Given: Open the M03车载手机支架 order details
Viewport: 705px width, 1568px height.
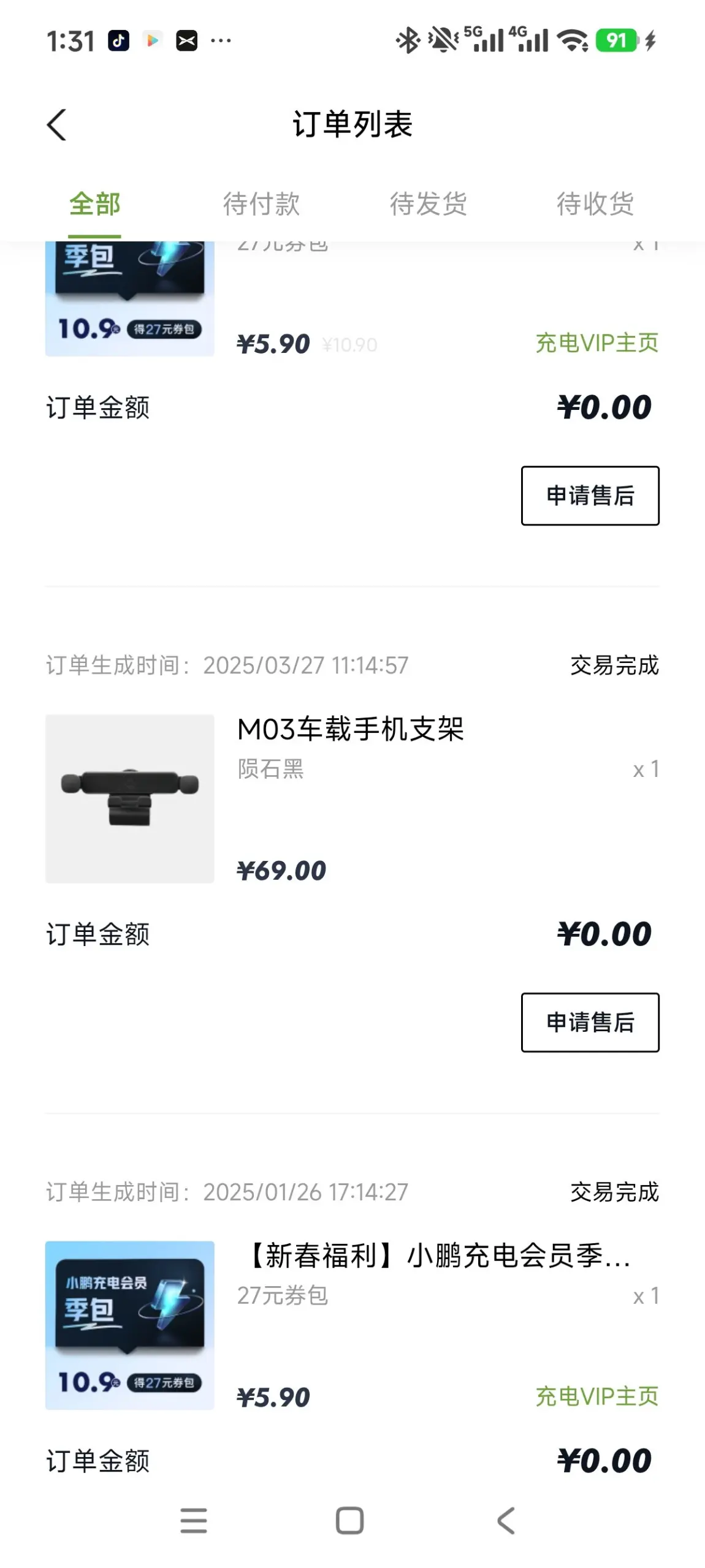Looking at the screenshot, I should [x=350, y=729].
